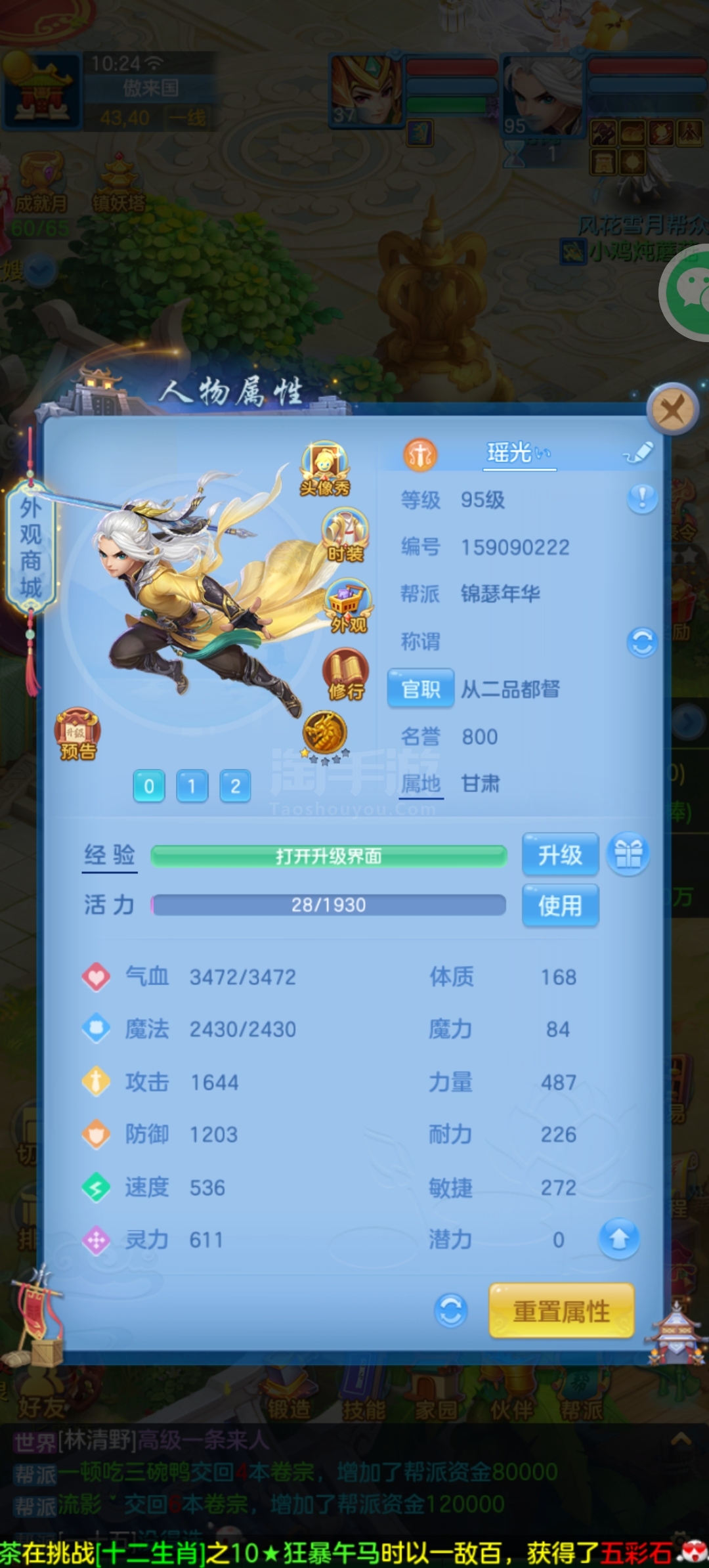Open the gift box next to 升级

[628, 854]
